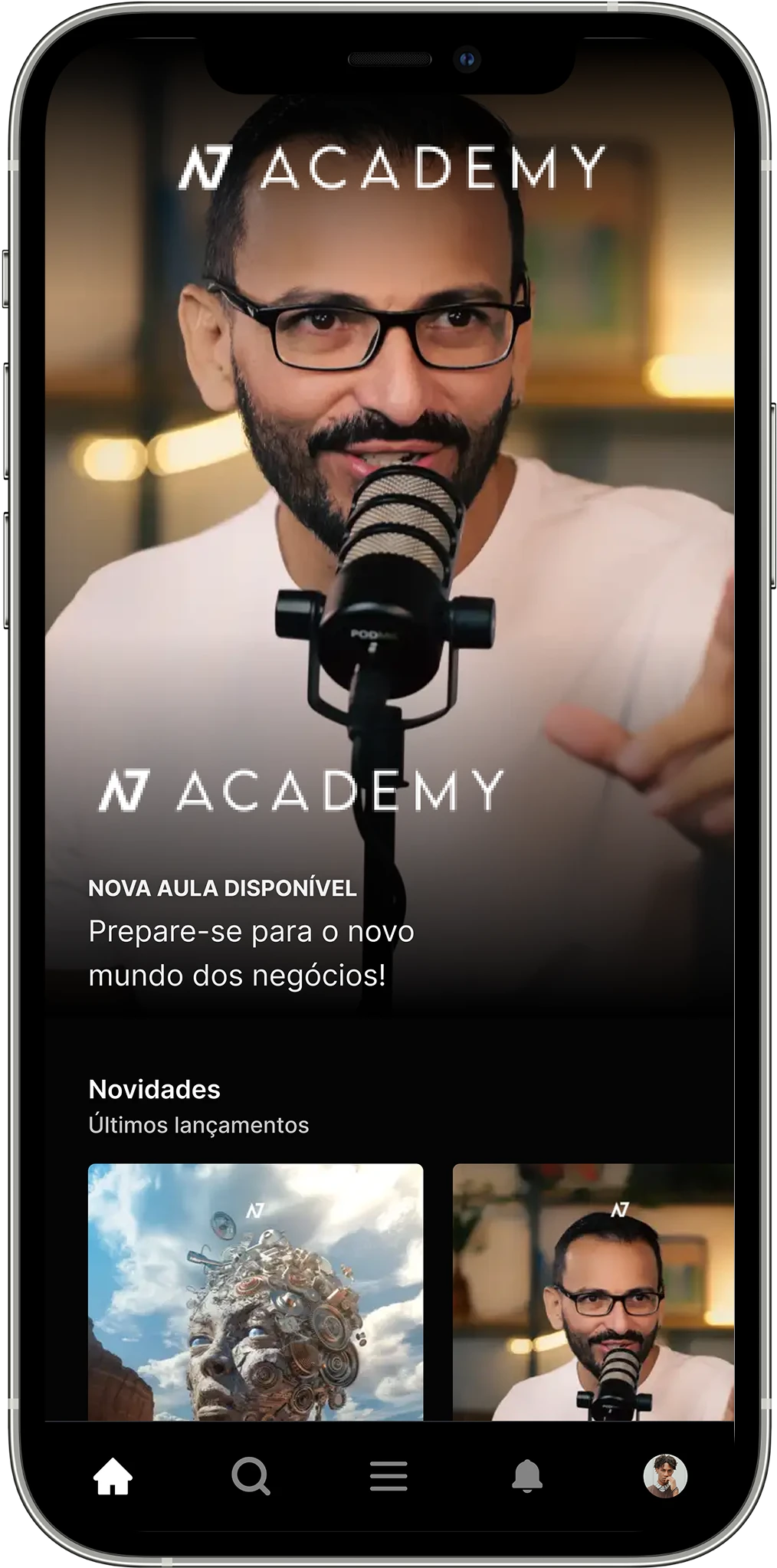Screen dimensions: 777x1568
Task: Play the featured new class banner
Action: [x=388, y=536]
